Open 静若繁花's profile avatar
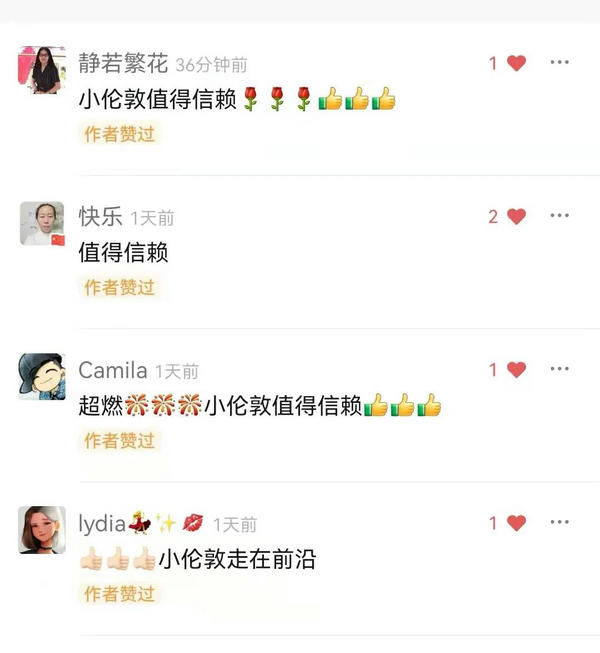The width and height of the screenshot is (600, 653). point(42,70)
